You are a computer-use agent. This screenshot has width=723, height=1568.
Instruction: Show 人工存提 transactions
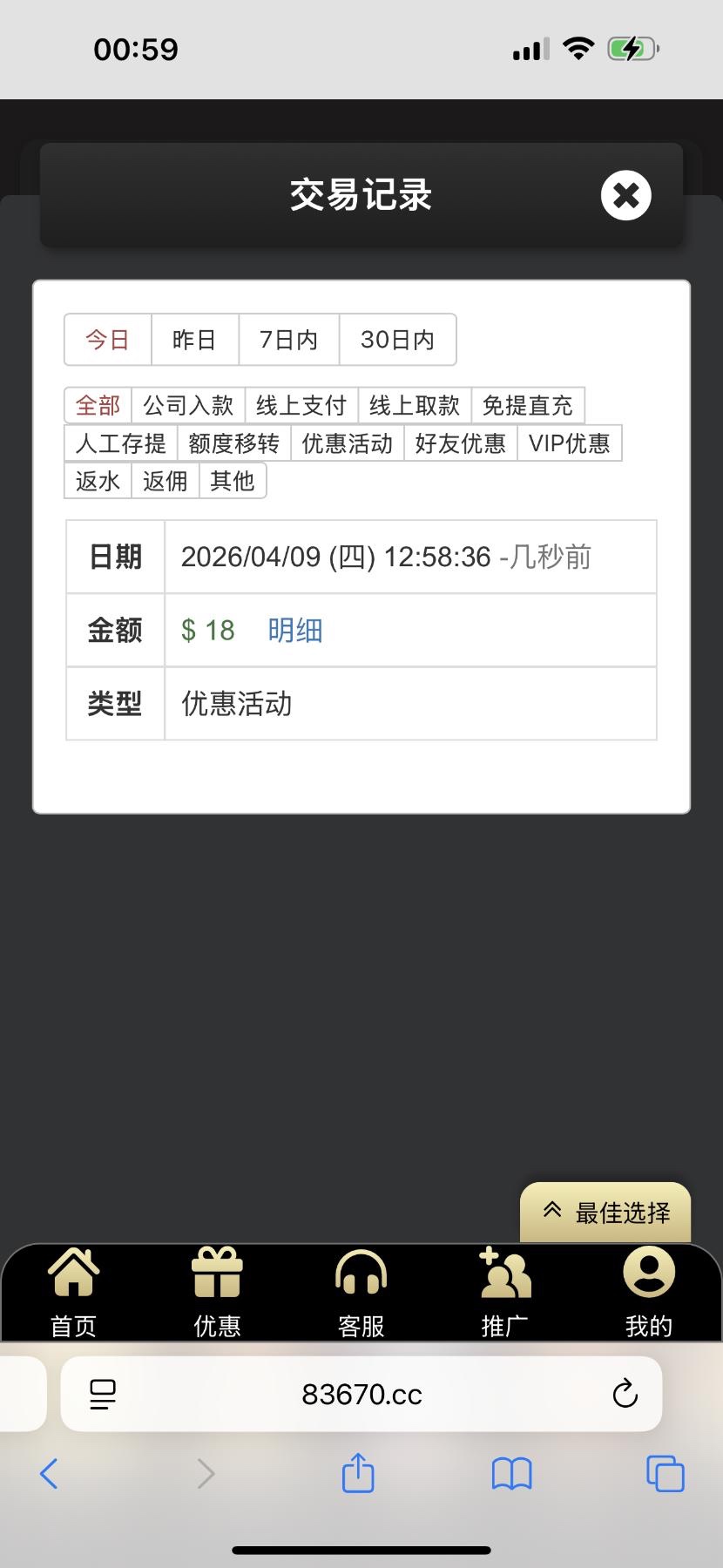pyautogui.click(x=121, y=443)
